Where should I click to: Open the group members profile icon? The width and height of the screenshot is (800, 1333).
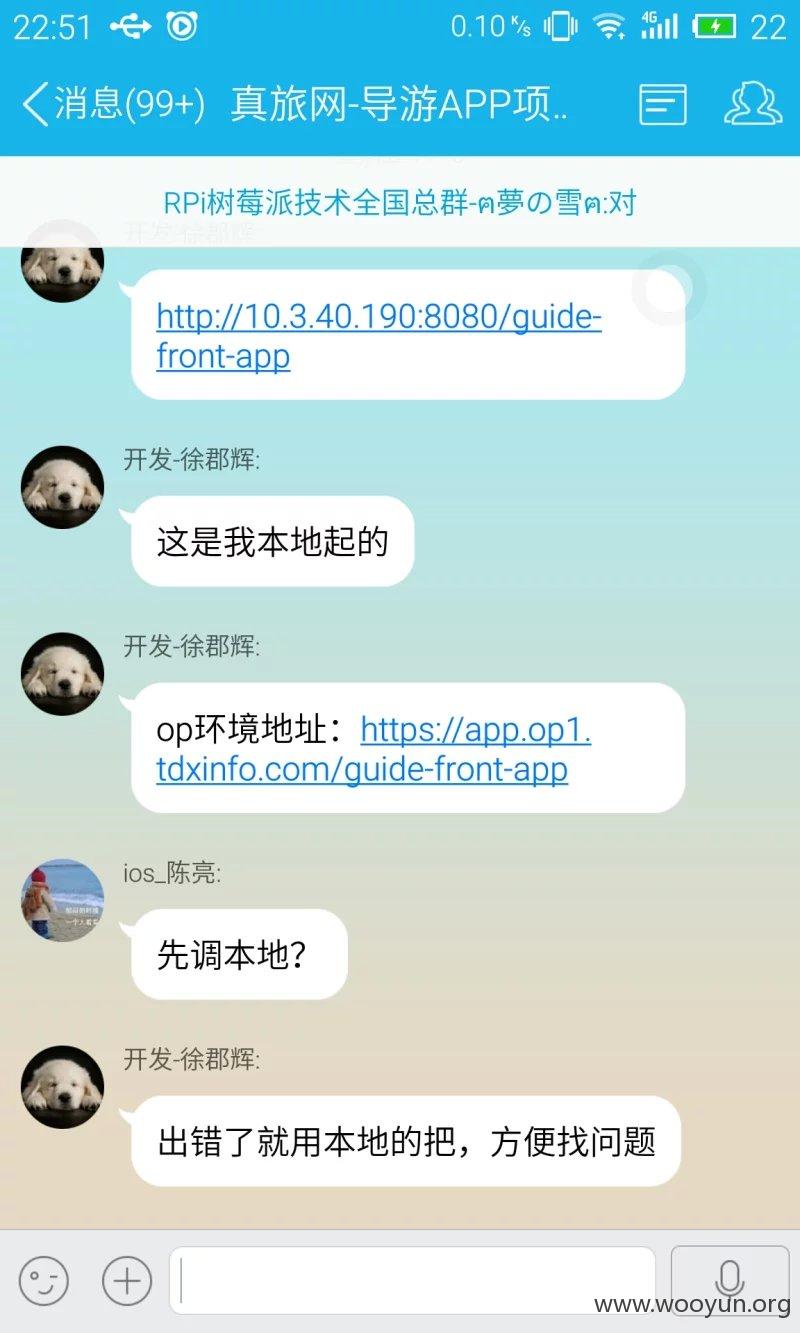pos(753,104)
